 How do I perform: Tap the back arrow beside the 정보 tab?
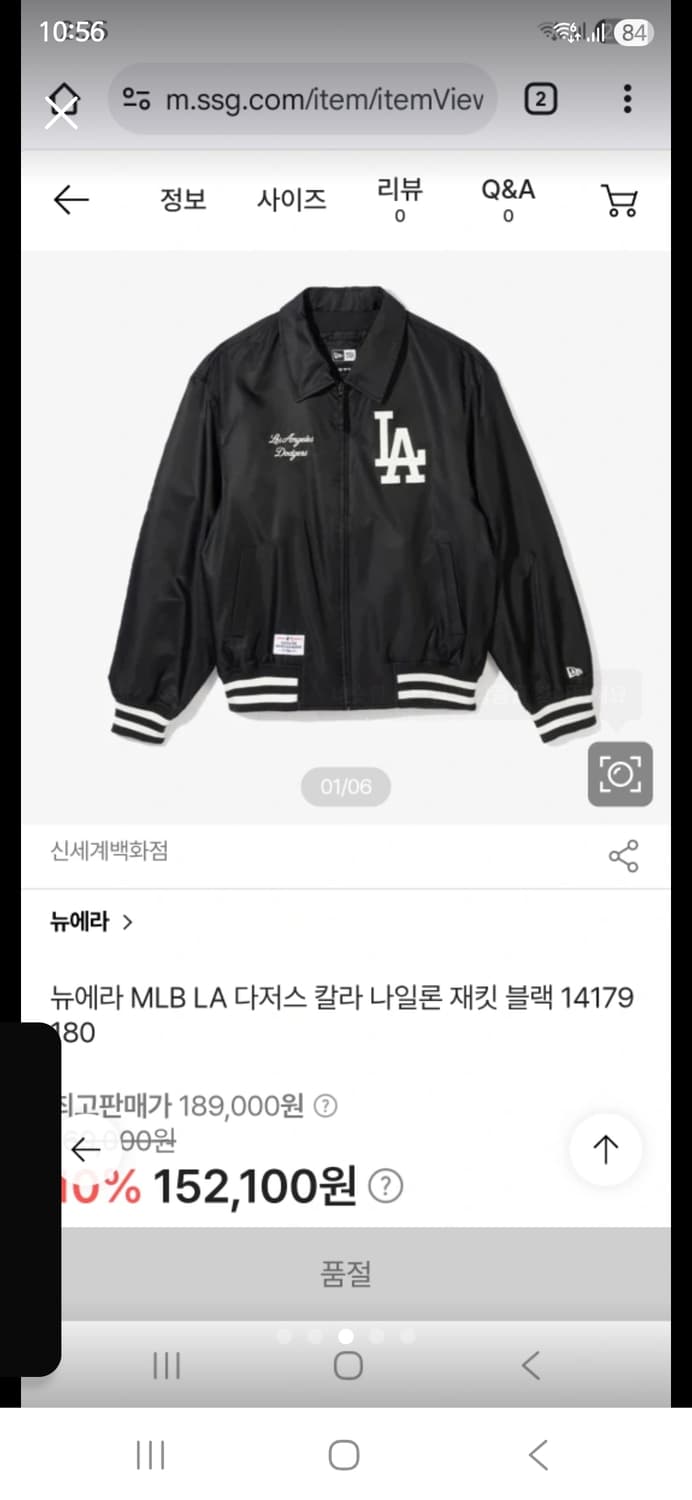[71, 200]
